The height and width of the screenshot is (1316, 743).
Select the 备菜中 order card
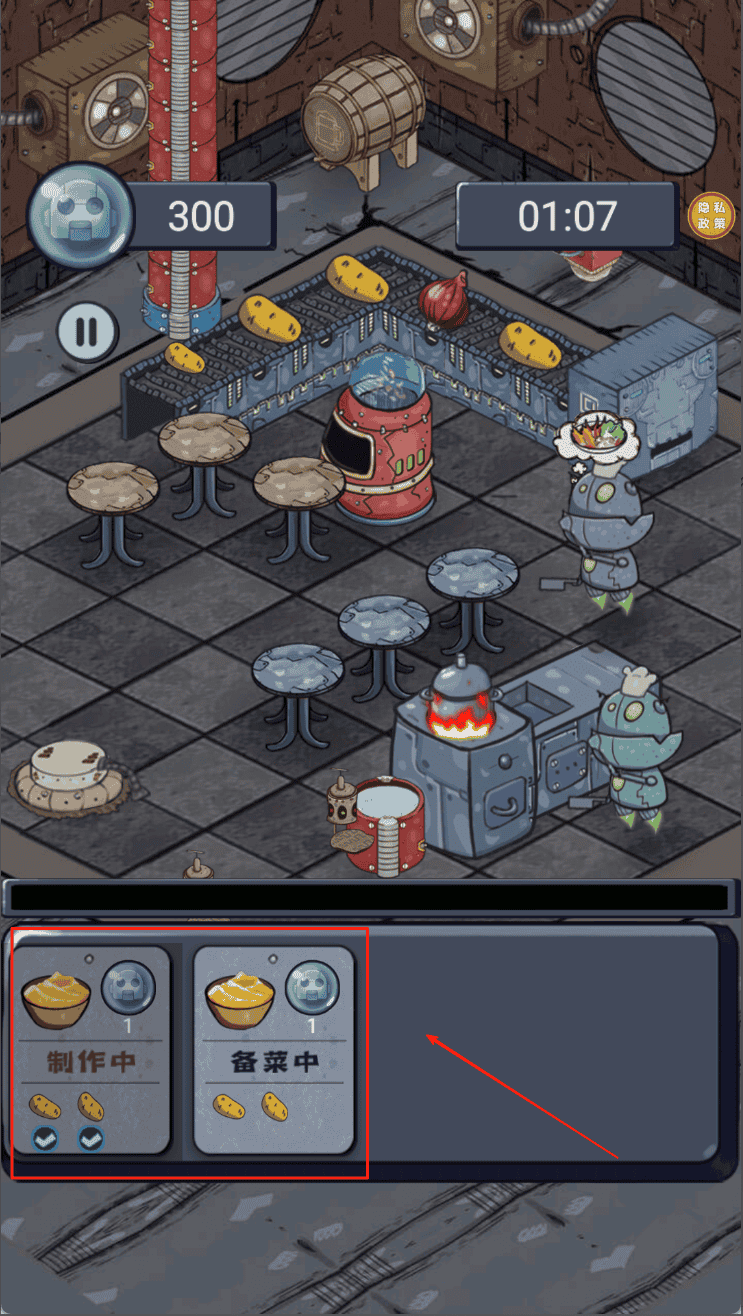[274, 1050]
